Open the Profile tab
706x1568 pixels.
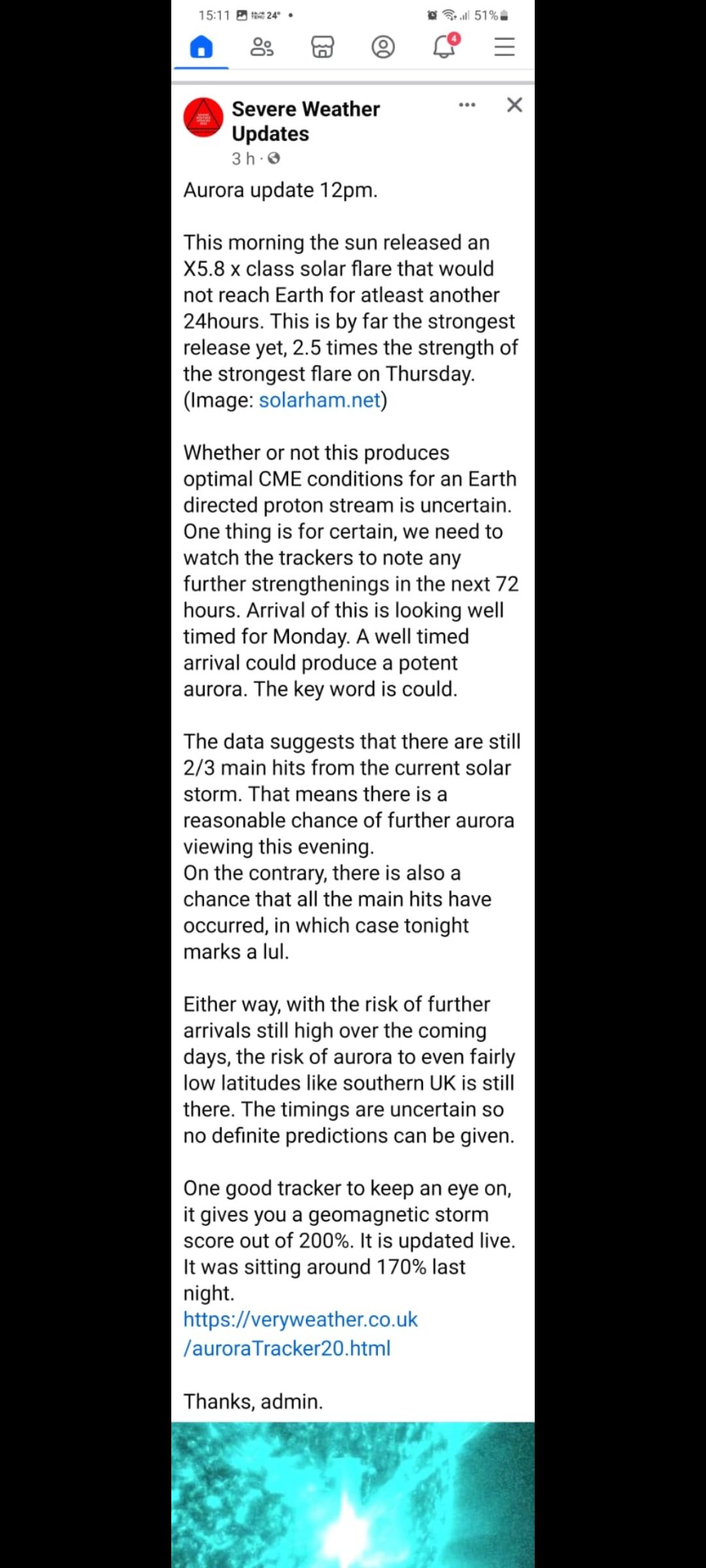383,47
